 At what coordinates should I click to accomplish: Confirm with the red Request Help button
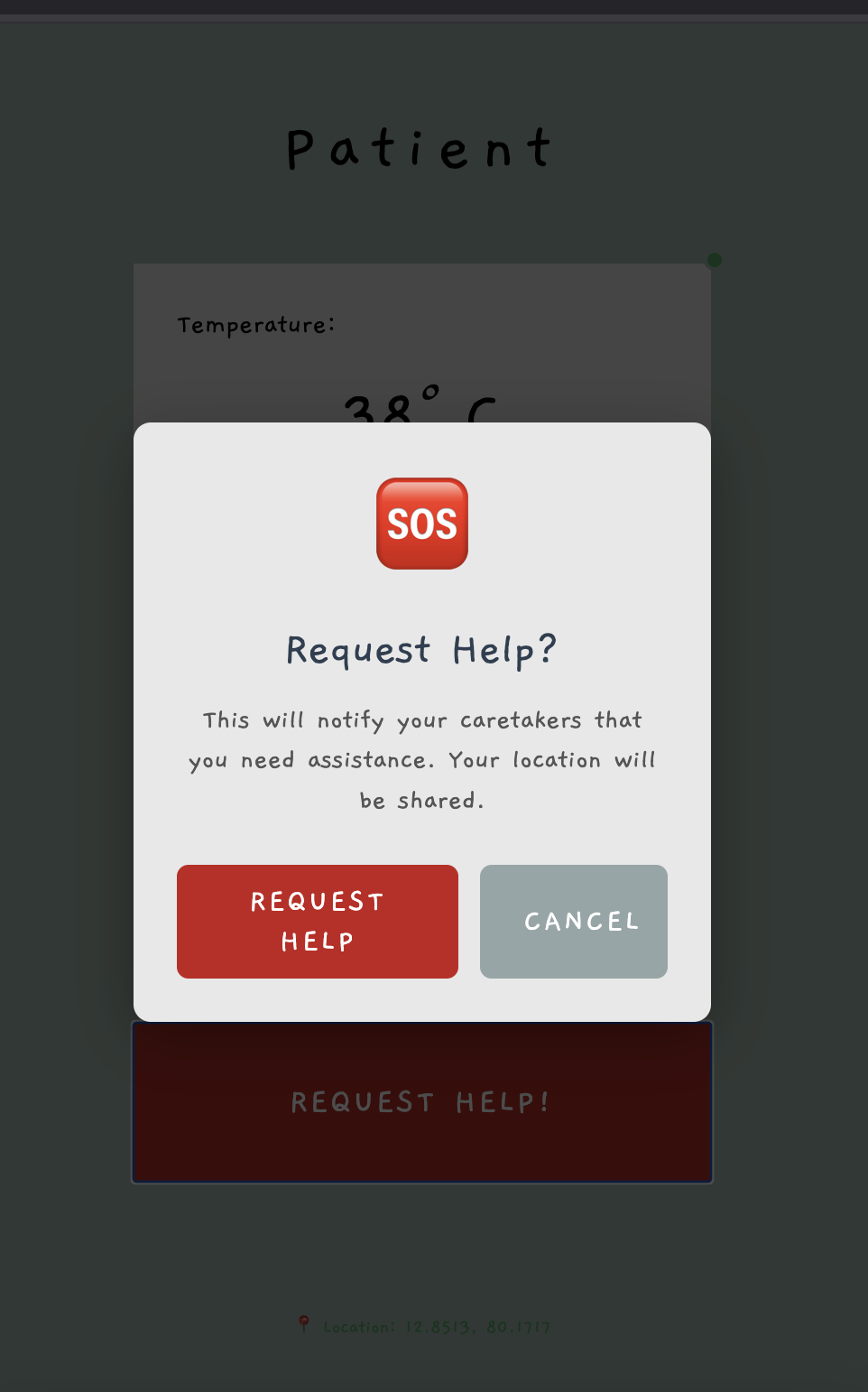[318, 922]
